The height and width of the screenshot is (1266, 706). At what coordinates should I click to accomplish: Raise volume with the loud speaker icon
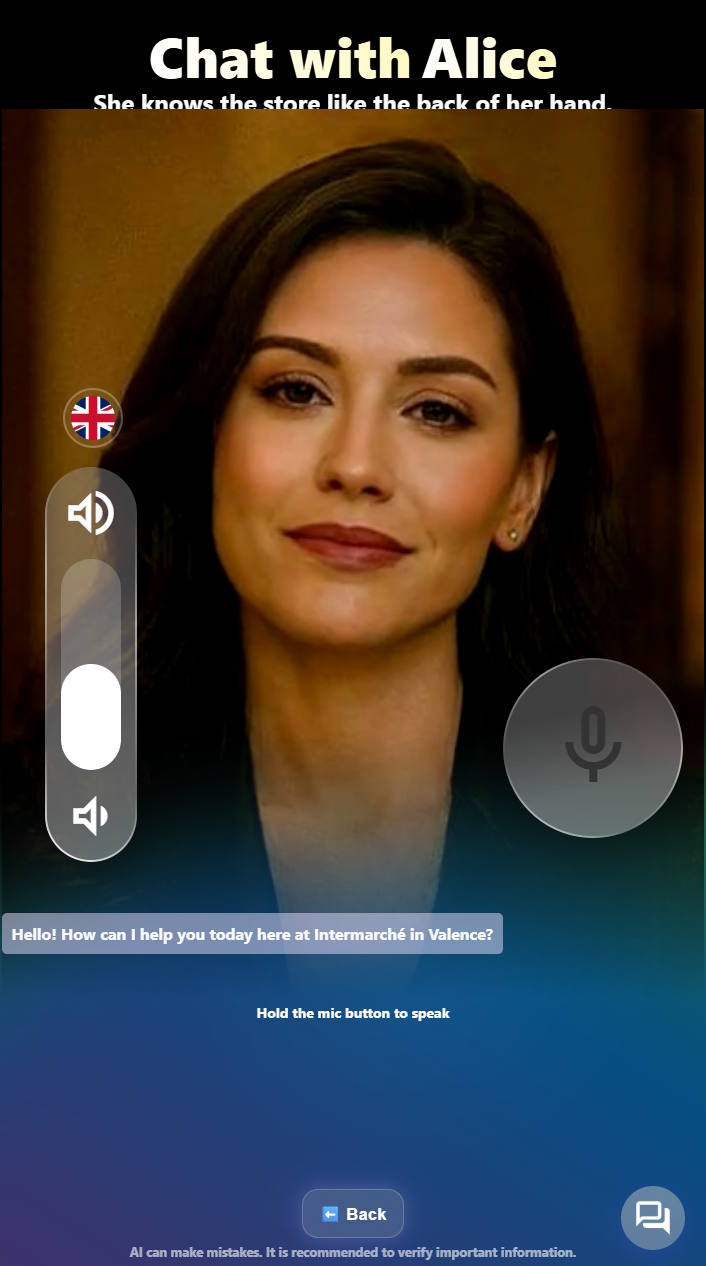(x=91, y=514)
